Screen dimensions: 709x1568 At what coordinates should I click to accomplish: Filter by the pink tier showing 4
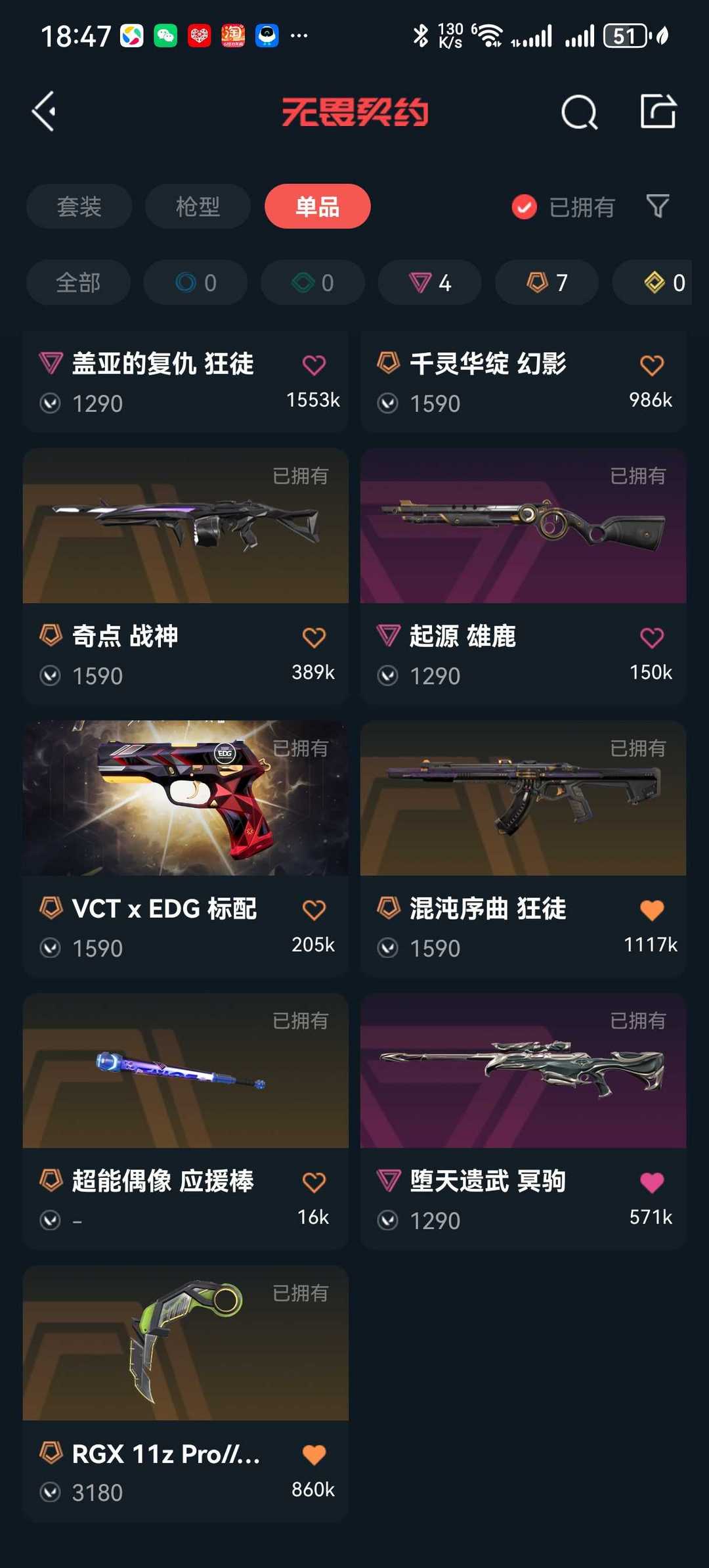point(430,282)
